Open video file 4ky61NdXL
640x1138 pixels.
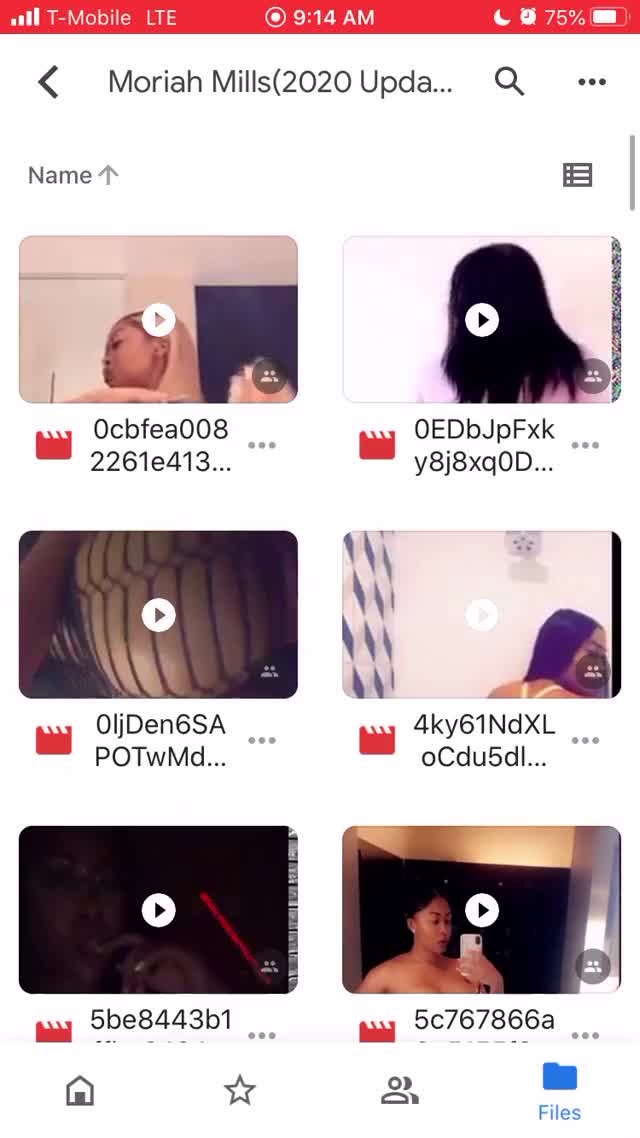482,614
